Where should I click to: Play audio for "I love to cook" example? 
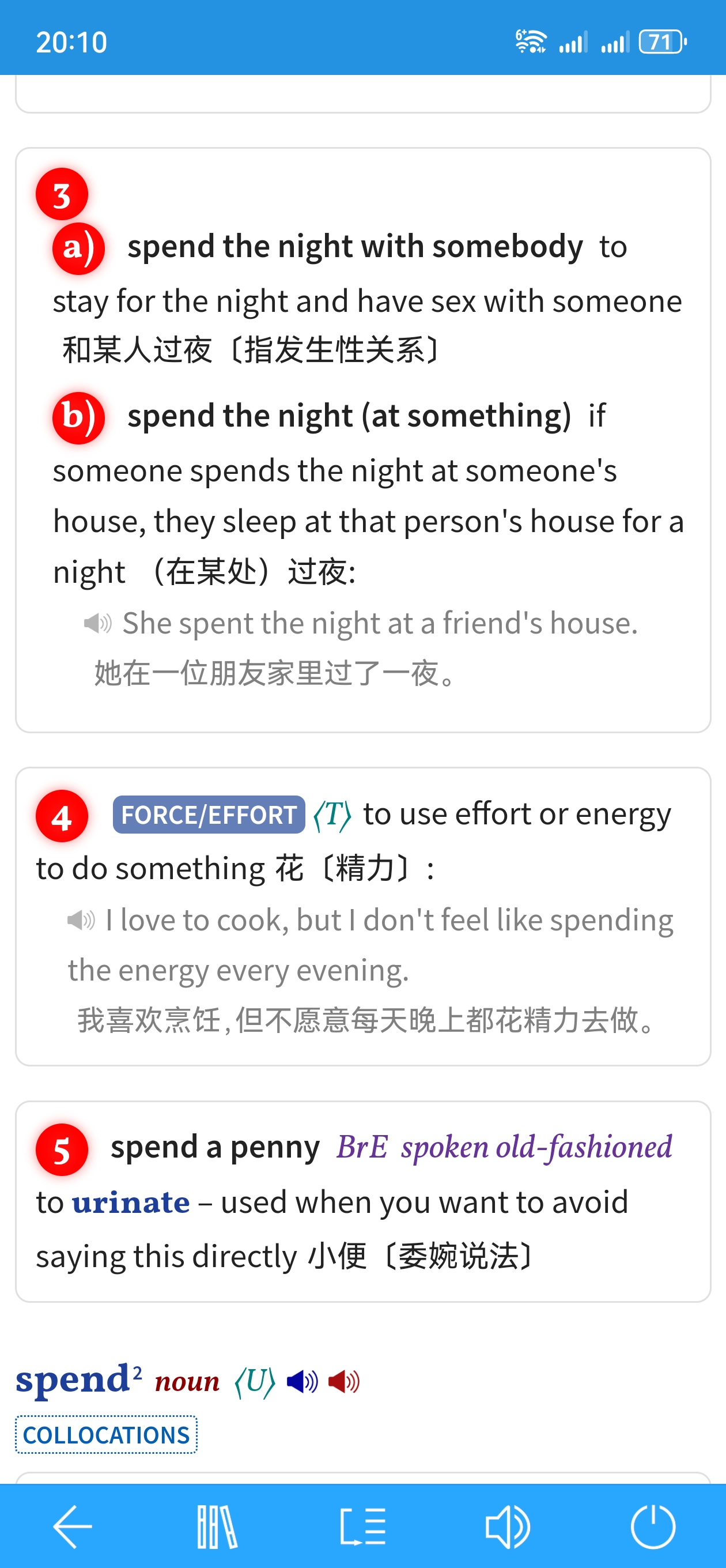pos(81,919)
